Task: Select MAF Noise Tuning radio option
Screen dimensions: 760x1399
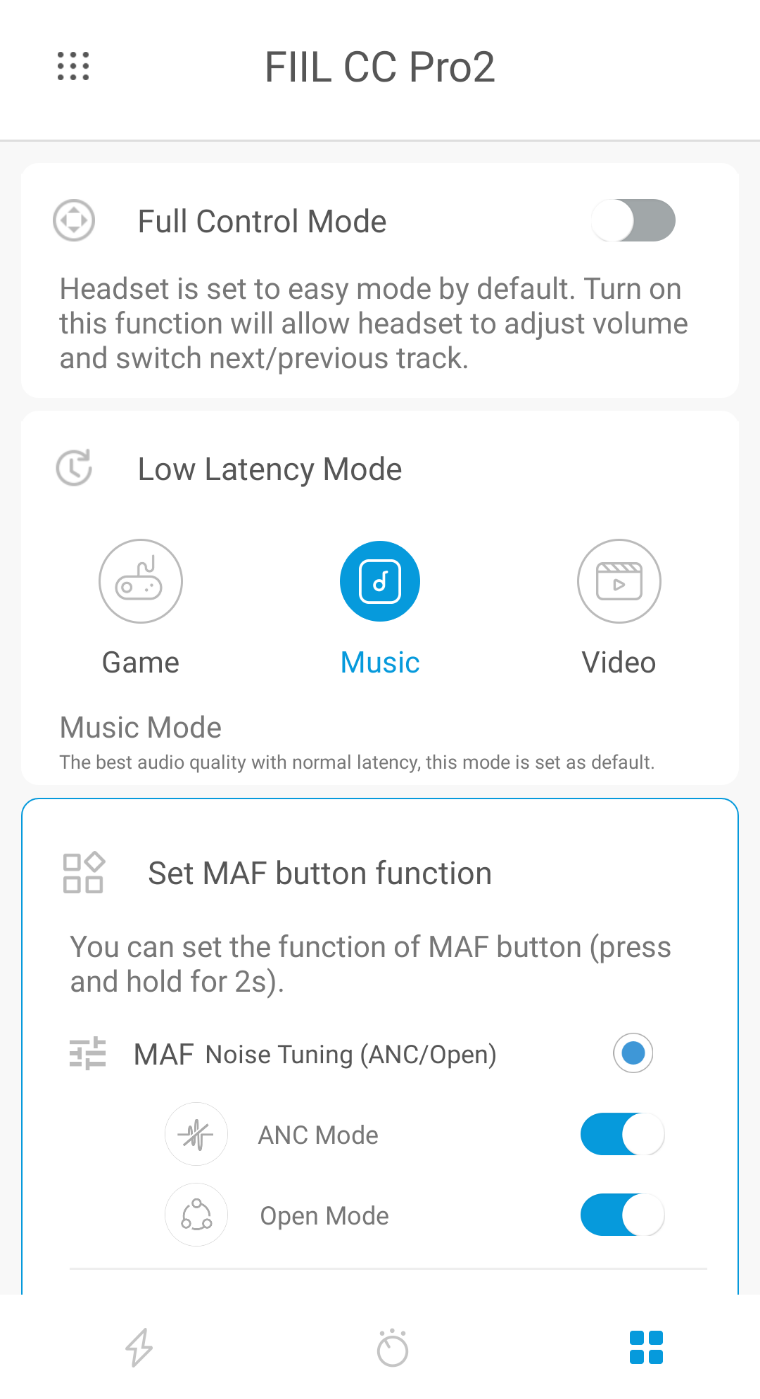Action: click(x=632, y=1053)
